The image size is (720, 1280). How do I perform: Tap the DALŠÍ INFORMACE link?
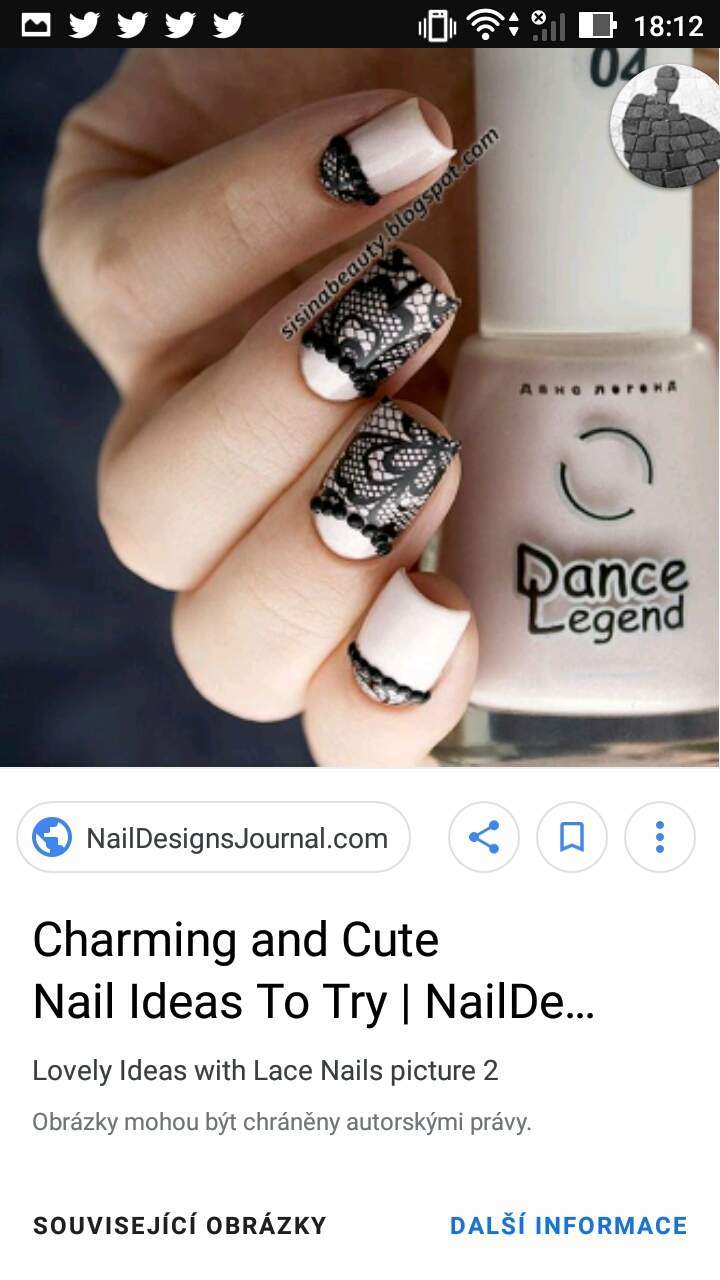(x=568, y=1225)
